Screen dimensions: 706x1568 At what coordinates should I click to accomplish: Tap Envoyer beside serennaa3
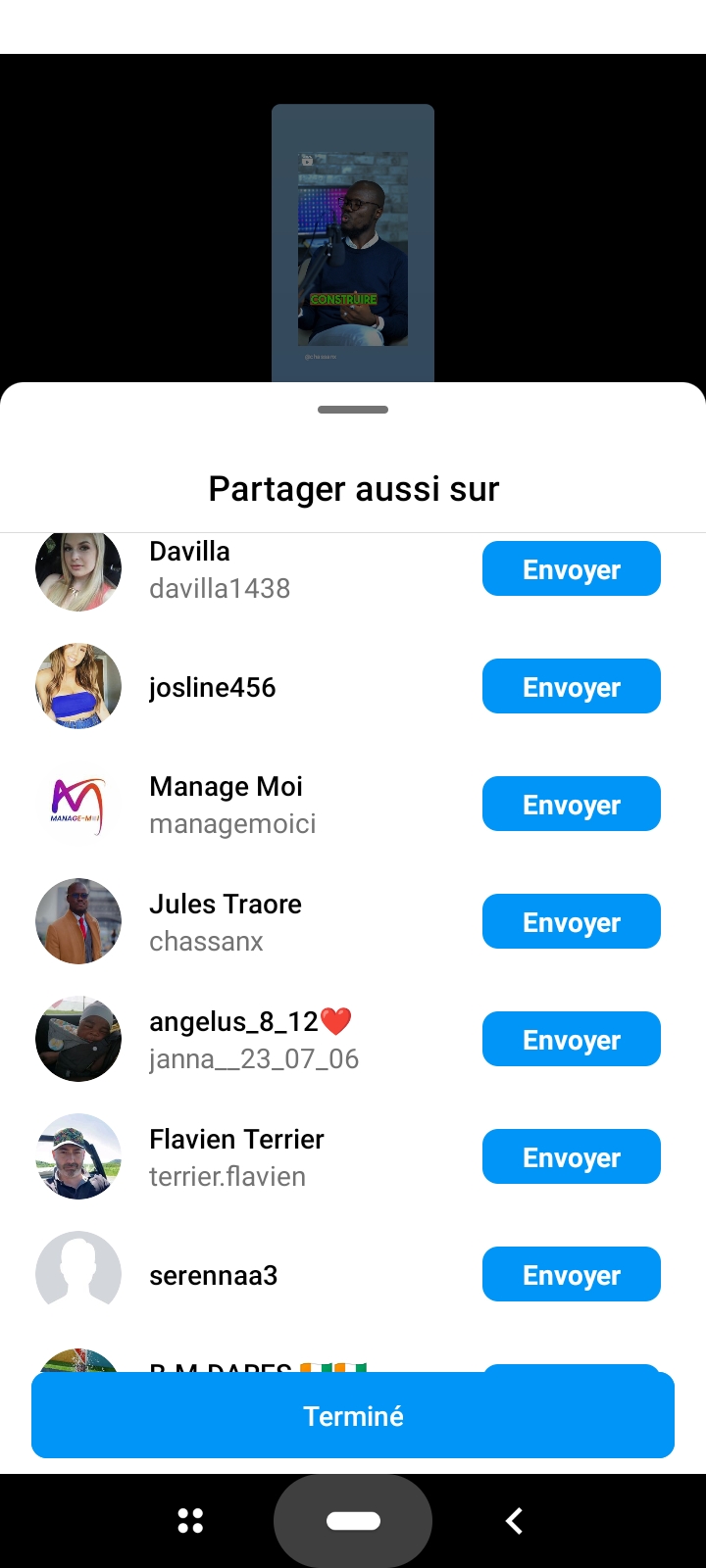coord(571,1274)
